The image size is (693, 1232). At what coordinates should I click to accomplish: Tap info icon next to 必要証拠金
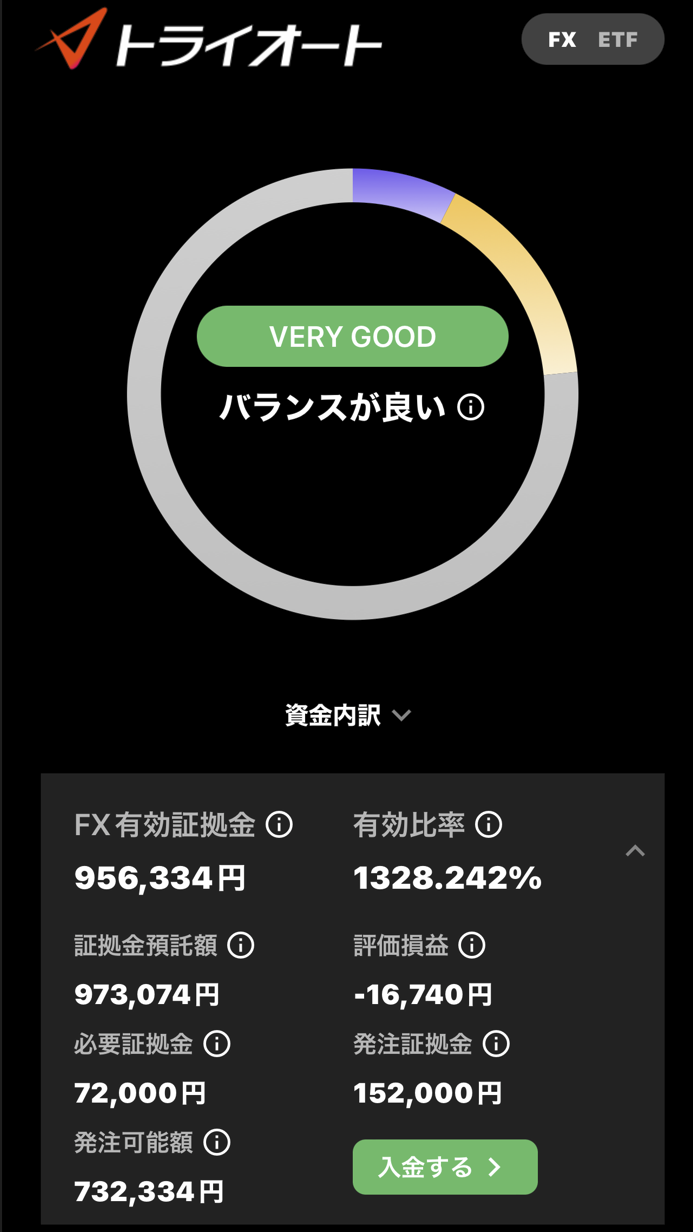(x=217, y=1044)
